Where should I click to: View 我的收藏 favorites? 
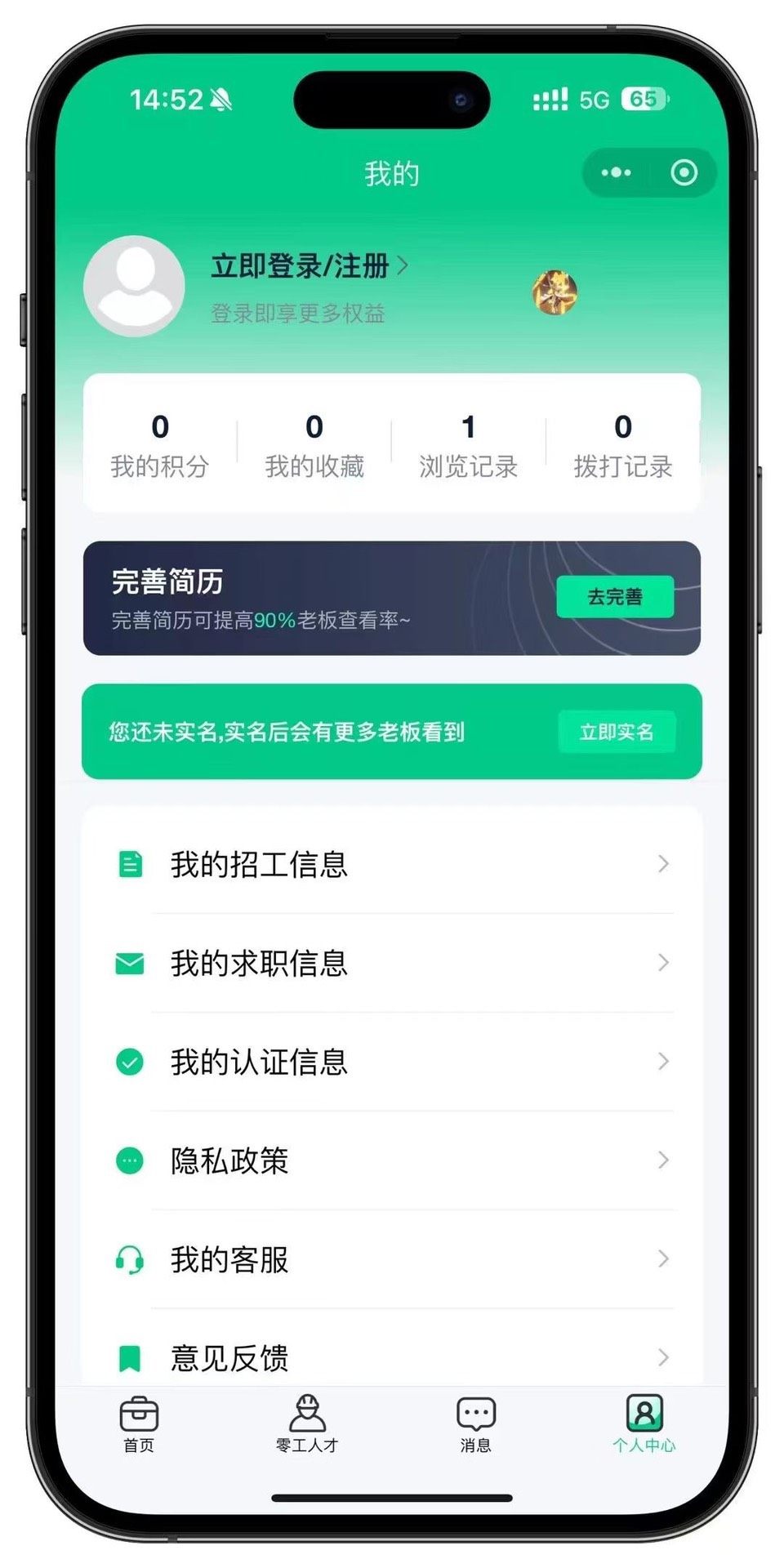(x=314, y=445)
